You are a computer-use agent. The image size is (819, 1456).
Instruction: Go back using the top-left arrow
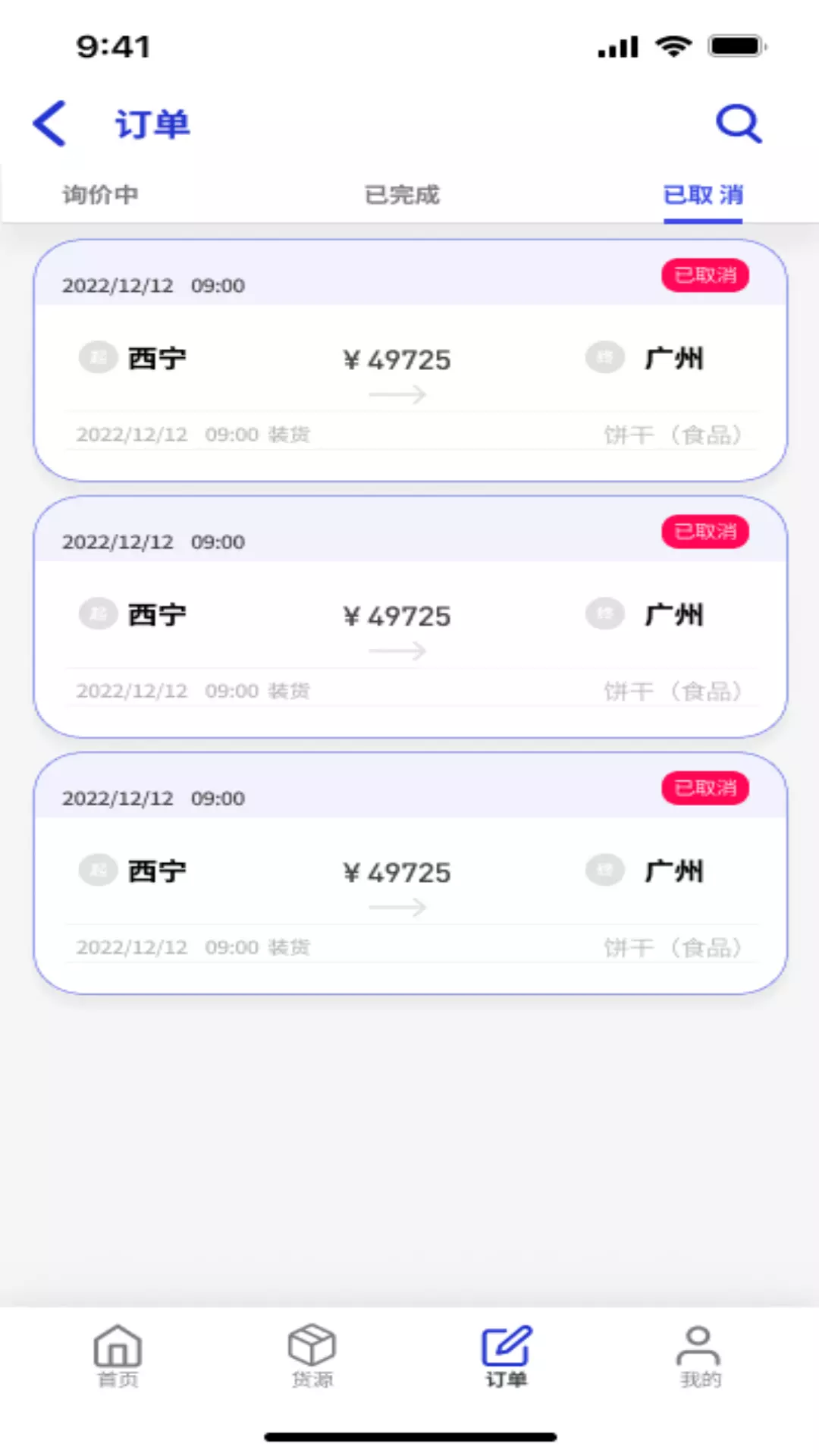(x=49, y=124)
